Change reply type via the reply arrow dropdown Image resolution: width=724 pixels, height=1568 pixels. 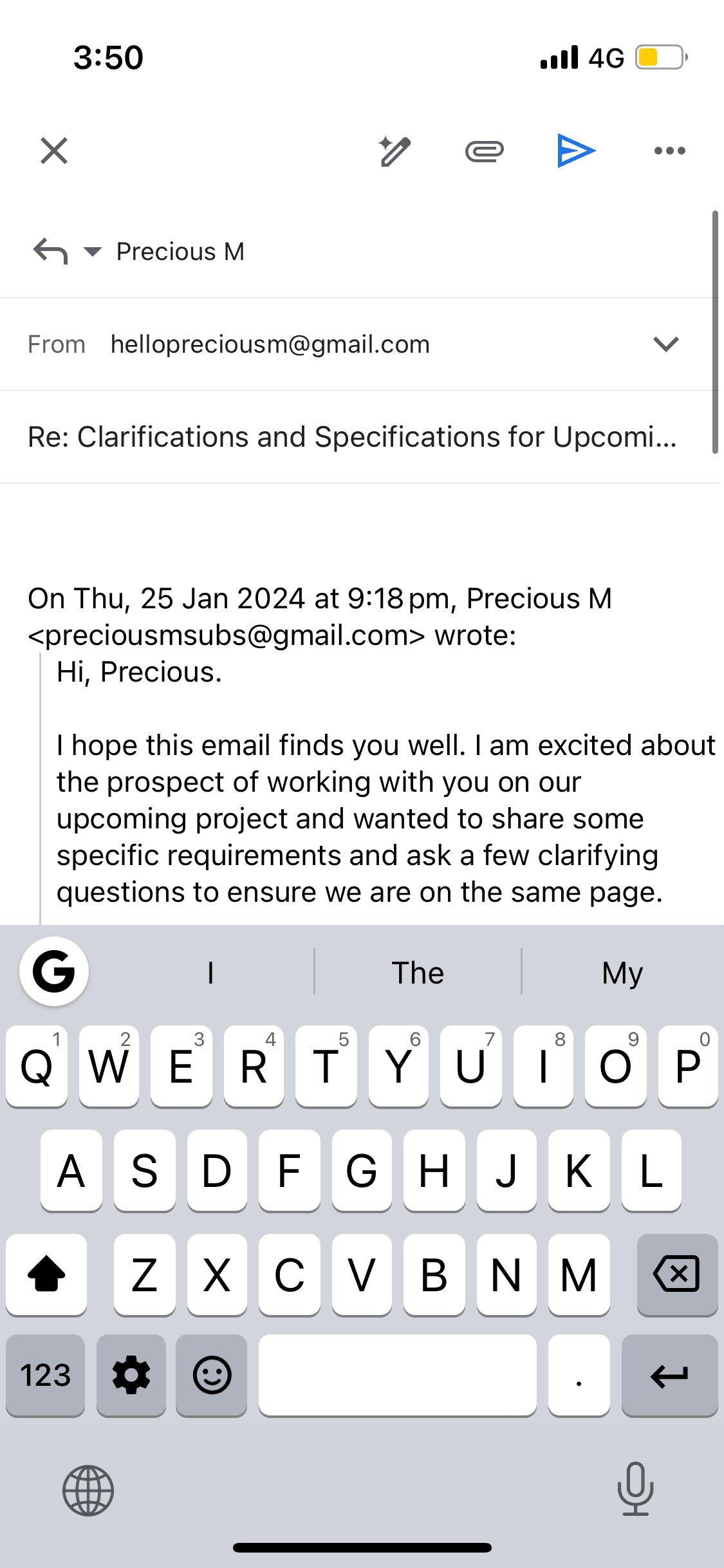point(67,251)
